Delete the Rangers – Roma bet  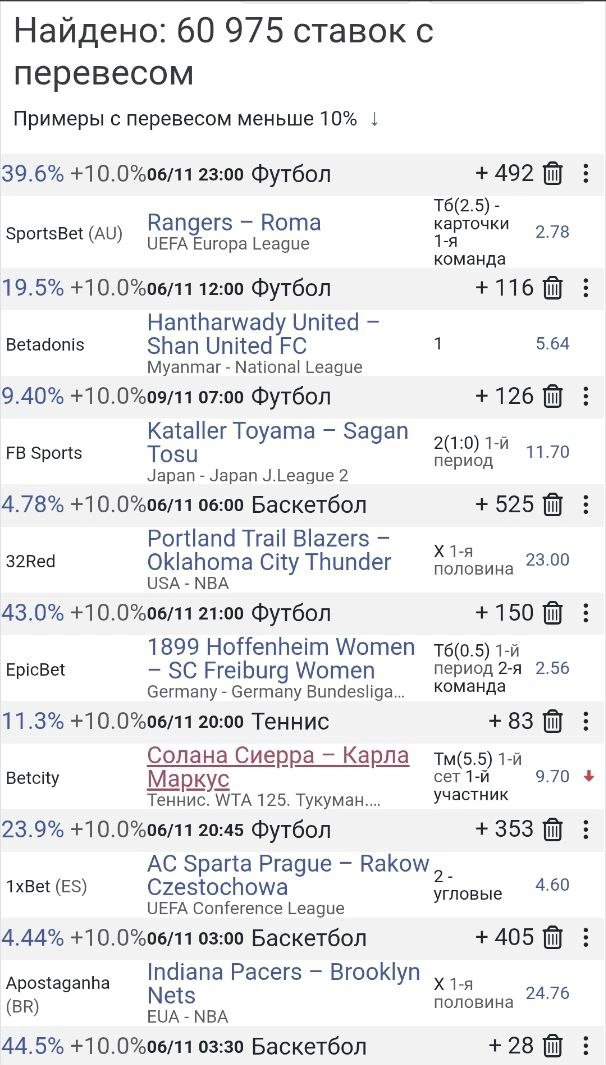point(553,174)
